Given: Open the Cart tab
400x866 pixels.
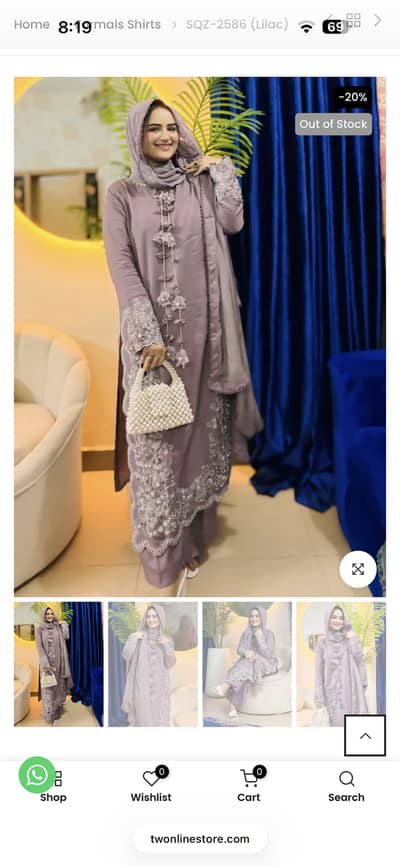Looking at the screenshot, I should (249, 786).
